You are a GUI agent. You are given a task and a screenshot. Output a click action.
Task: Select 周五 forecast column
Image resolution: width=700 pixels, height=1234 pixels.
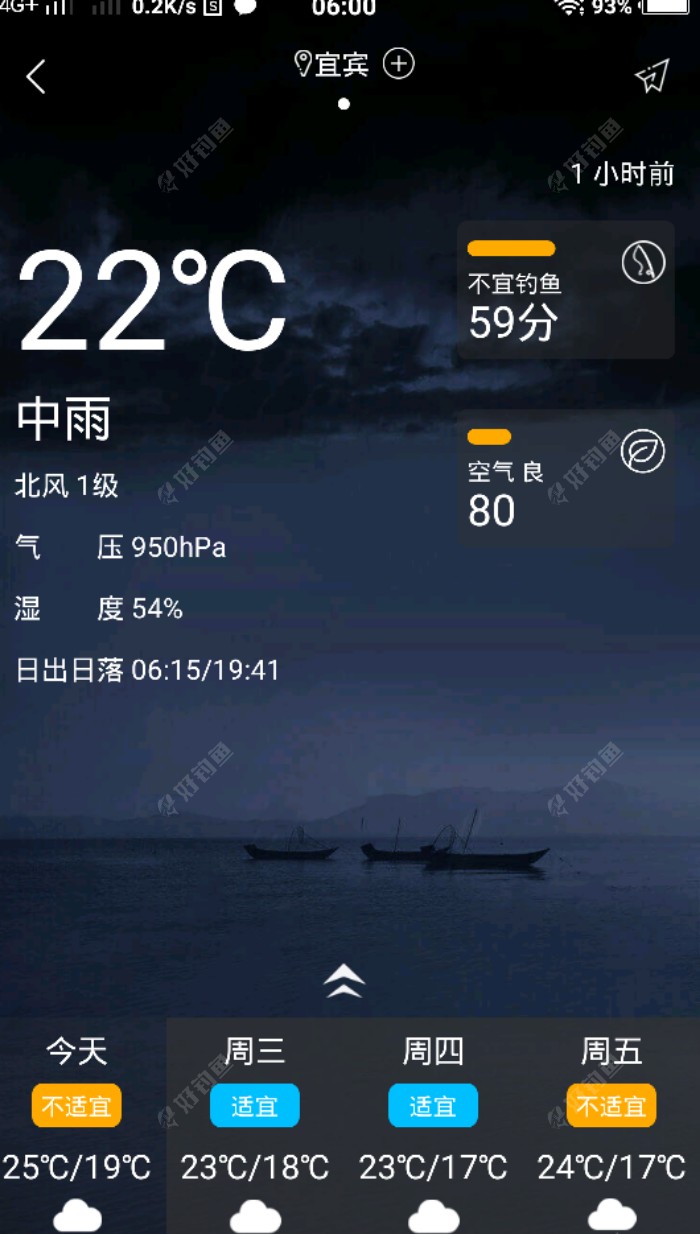point(611,1125)
